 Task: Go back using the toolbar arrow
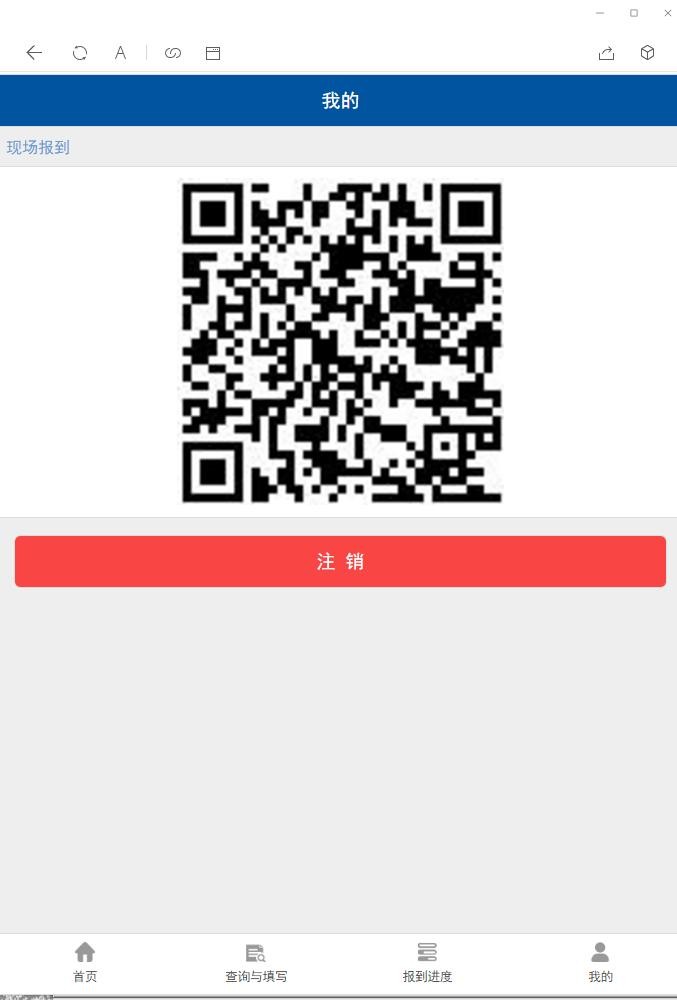(x=34, y=53)
